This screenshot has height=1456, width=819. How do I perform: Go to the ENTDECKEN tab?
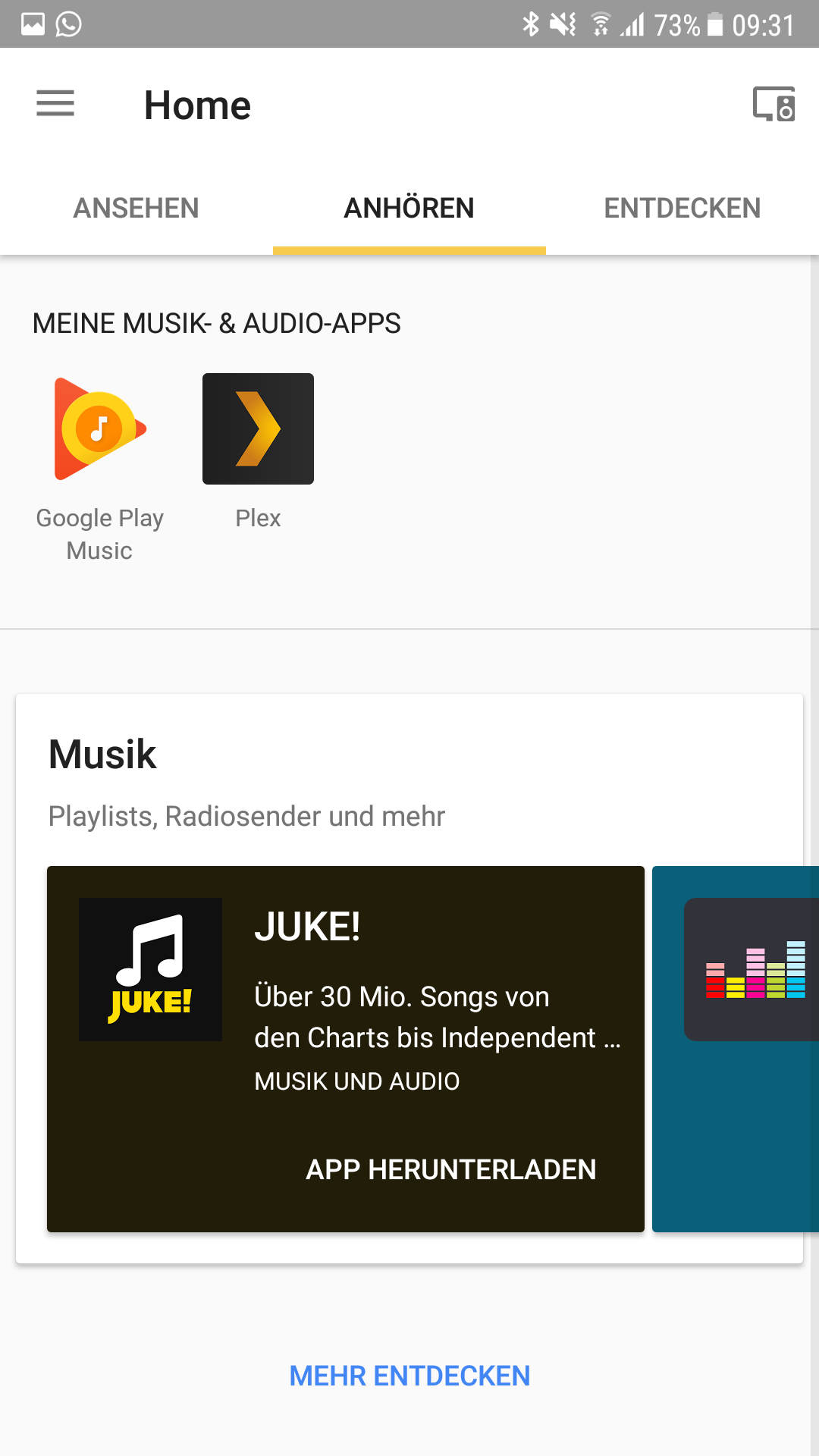[682, 208]
